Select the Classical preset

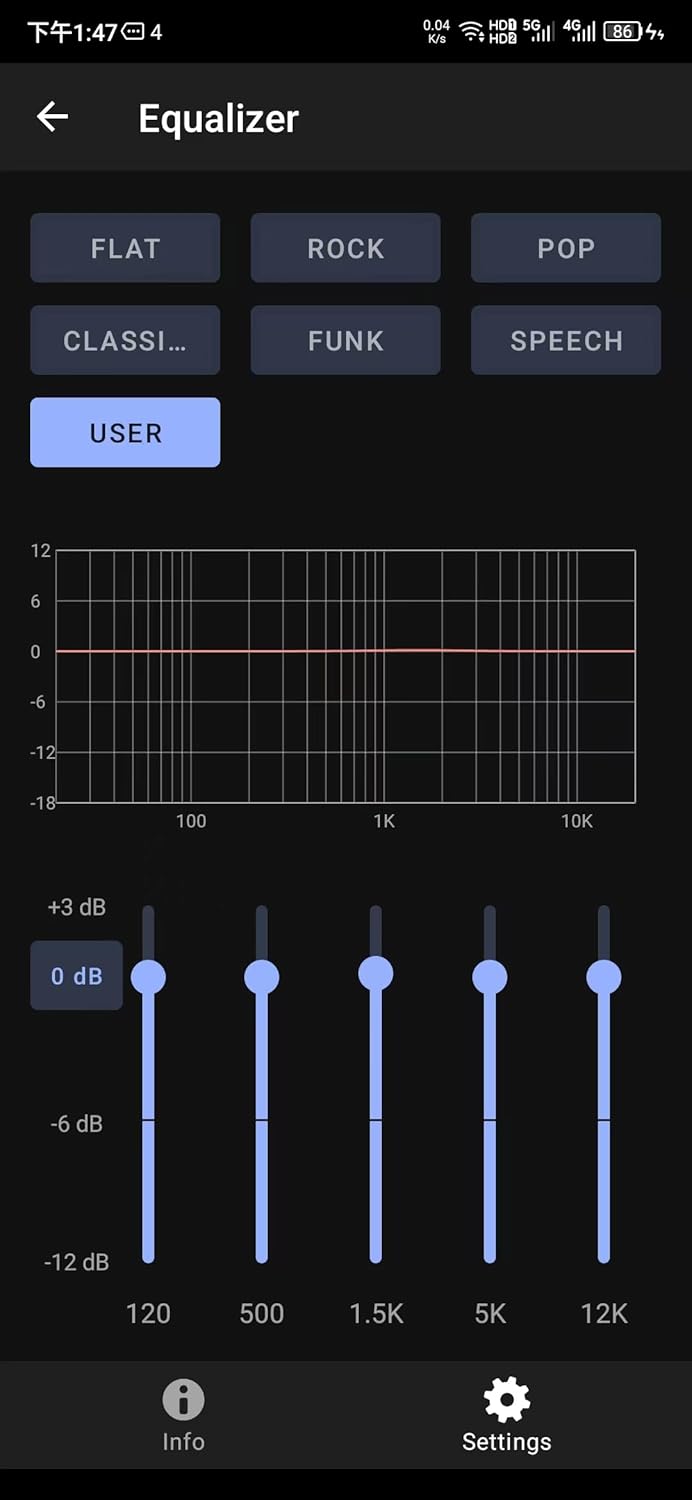point(125,340)
